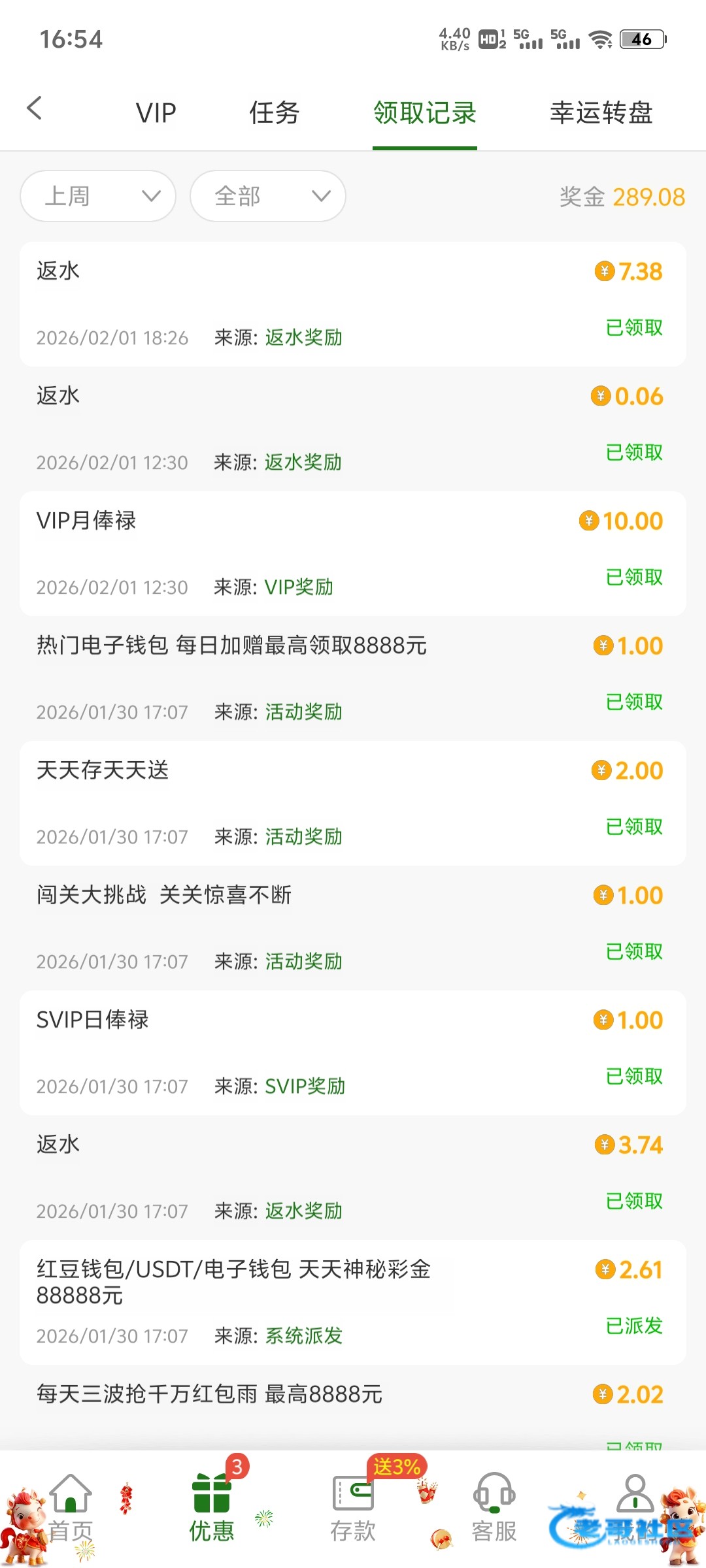Open the 全部 type filter dropdown
The height and width of the screenshot is (1568, 706).
click(268, 196)
